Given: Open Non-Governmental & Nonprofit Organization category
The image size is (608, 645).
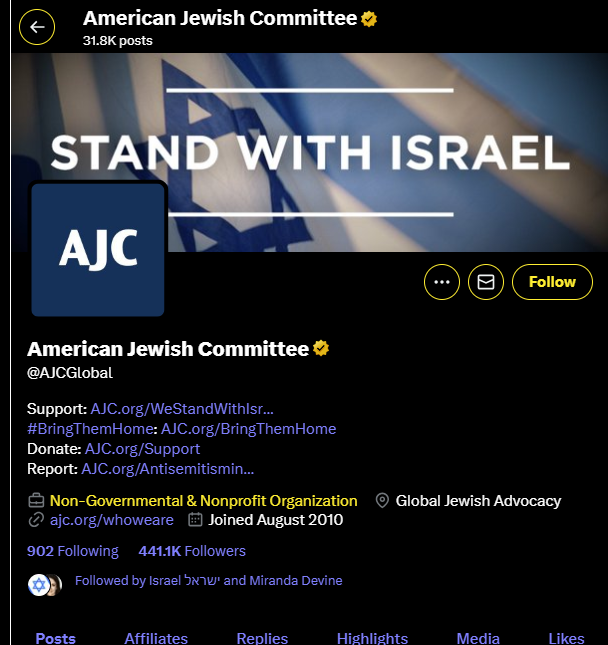Looking at the screenshot, I should [x=203, y=501].
